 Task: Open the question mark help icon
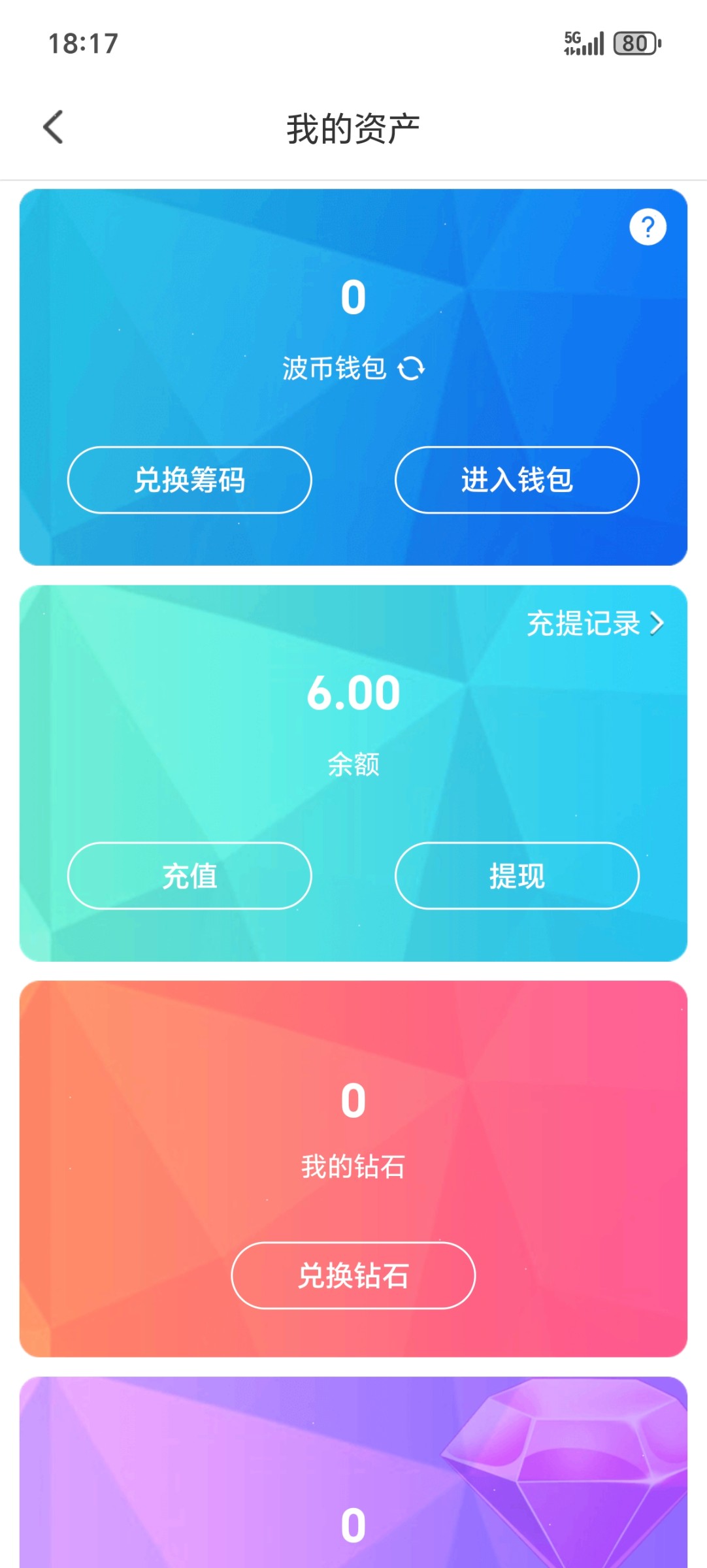pos(648,227)
